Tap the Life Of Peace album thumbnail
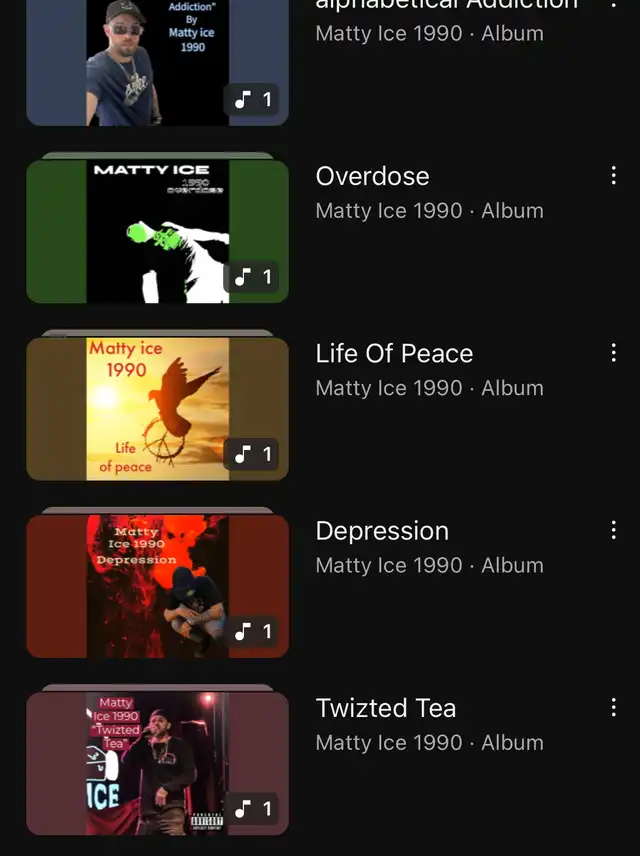640x856 pixels. 157,408
